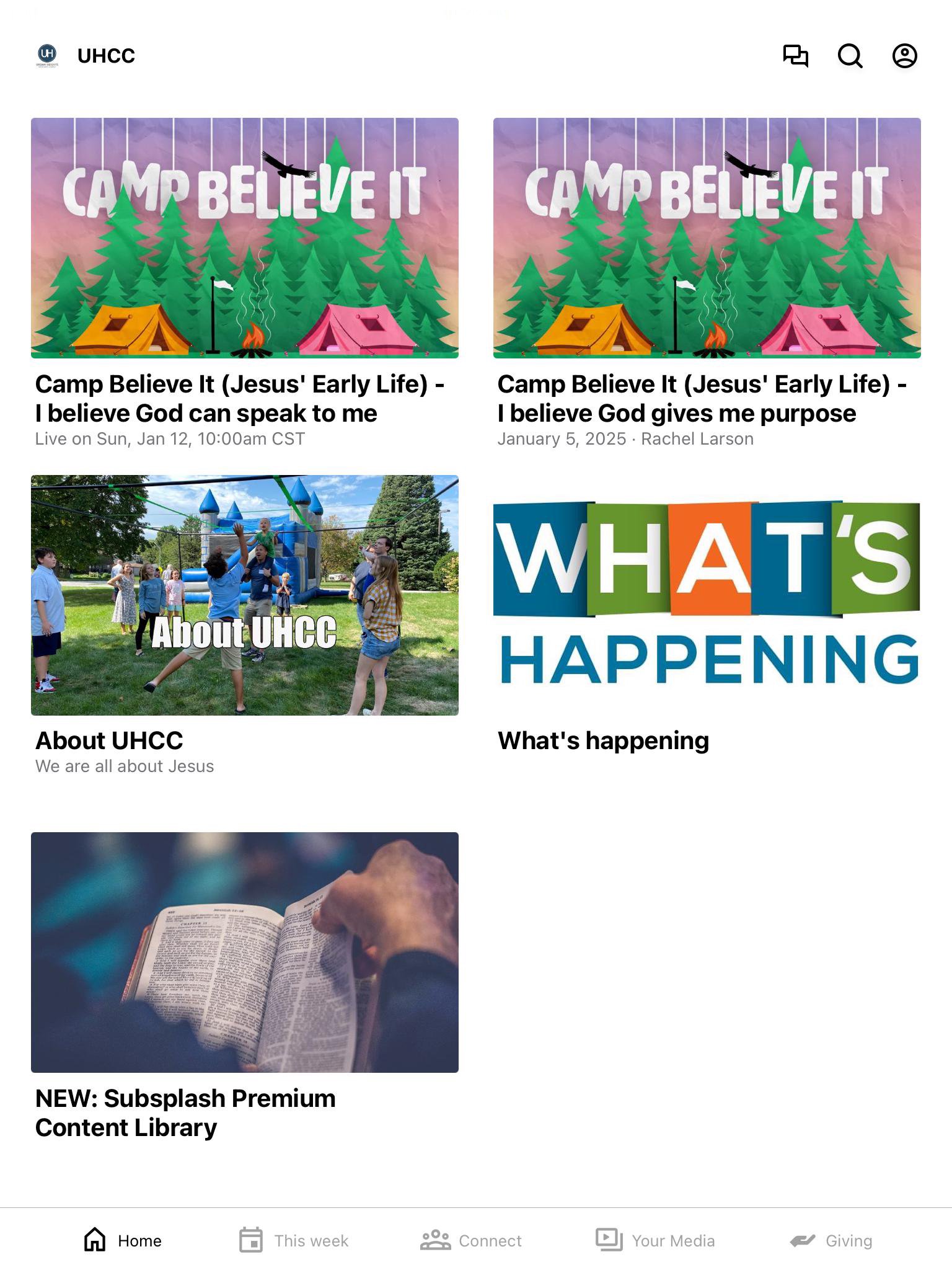This screenshot has height=1270, width=952.
Task: Go to the Connect tab
Action: click(x=471, y=1240)
